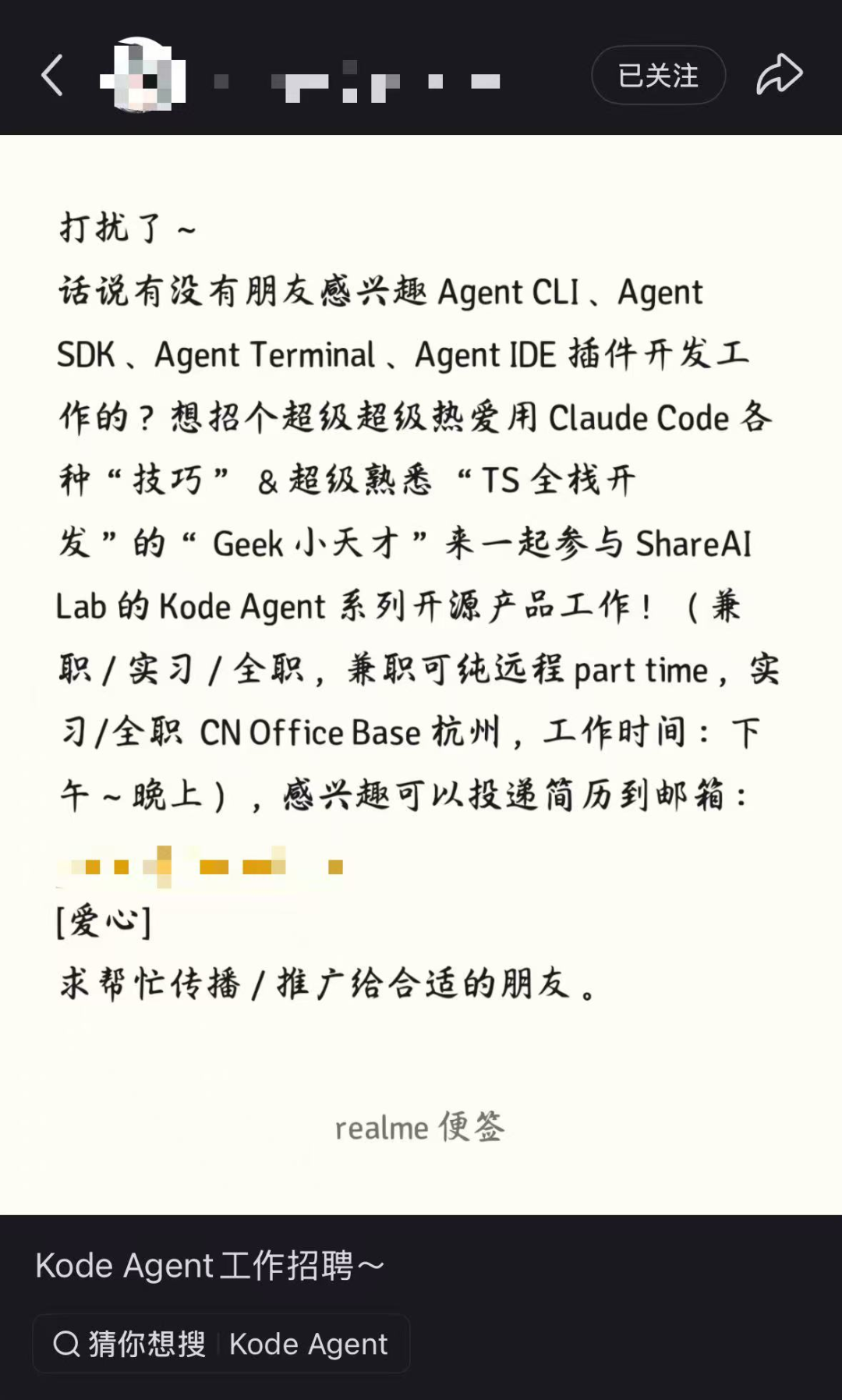Search suggested term Kode Agent
Viewport: 842px width, 1400px height.
221,1344
